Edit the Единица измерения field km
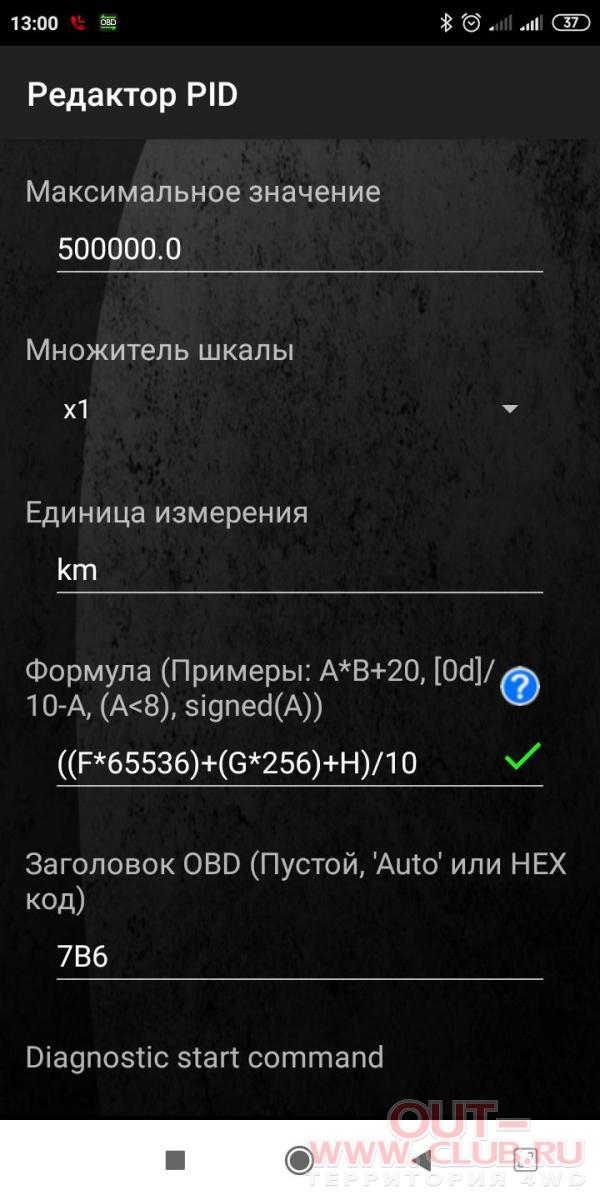This screenshot has width=600, height=1200. (x=299, y=570)
